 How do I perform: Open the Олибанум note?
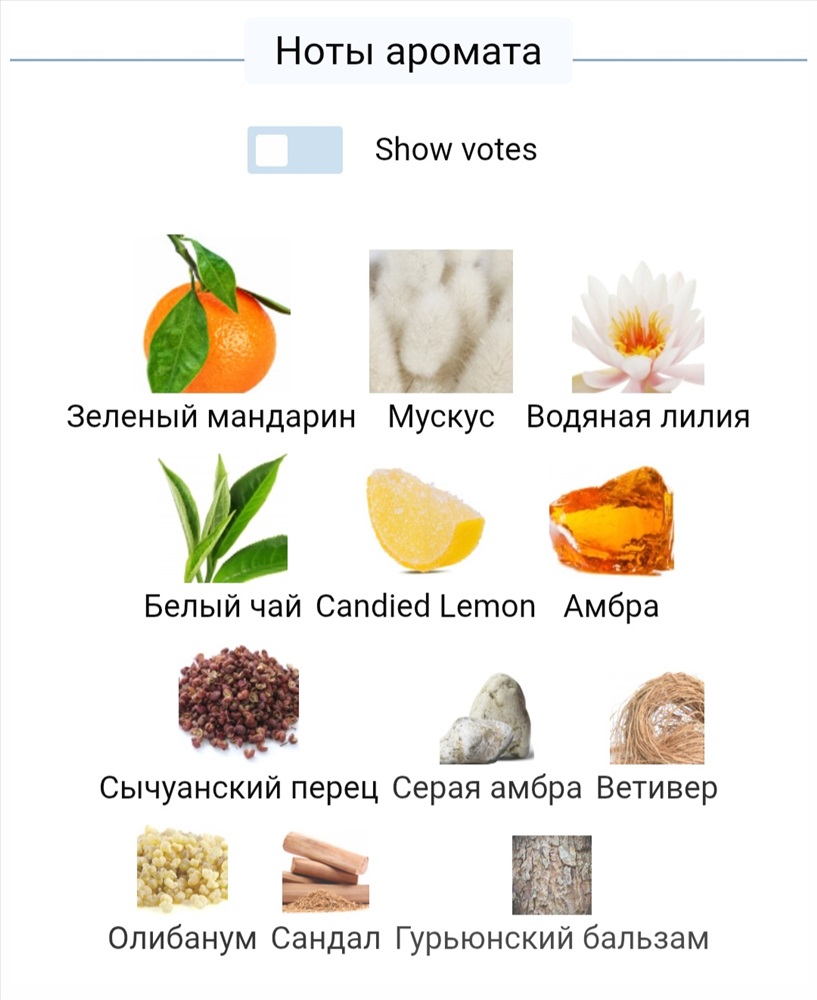point(182,869)
